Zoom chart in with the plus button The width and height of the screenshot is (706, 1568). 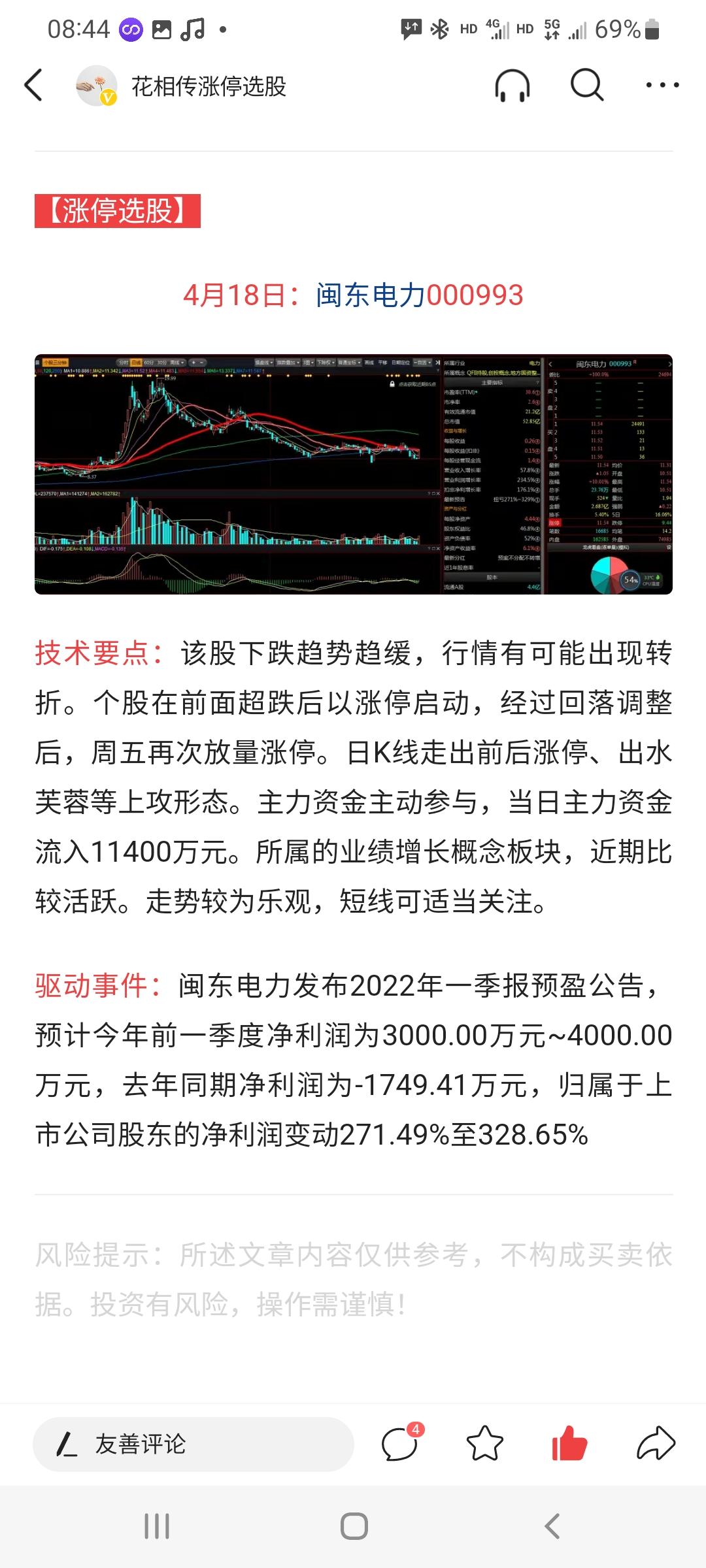(192, 363)
